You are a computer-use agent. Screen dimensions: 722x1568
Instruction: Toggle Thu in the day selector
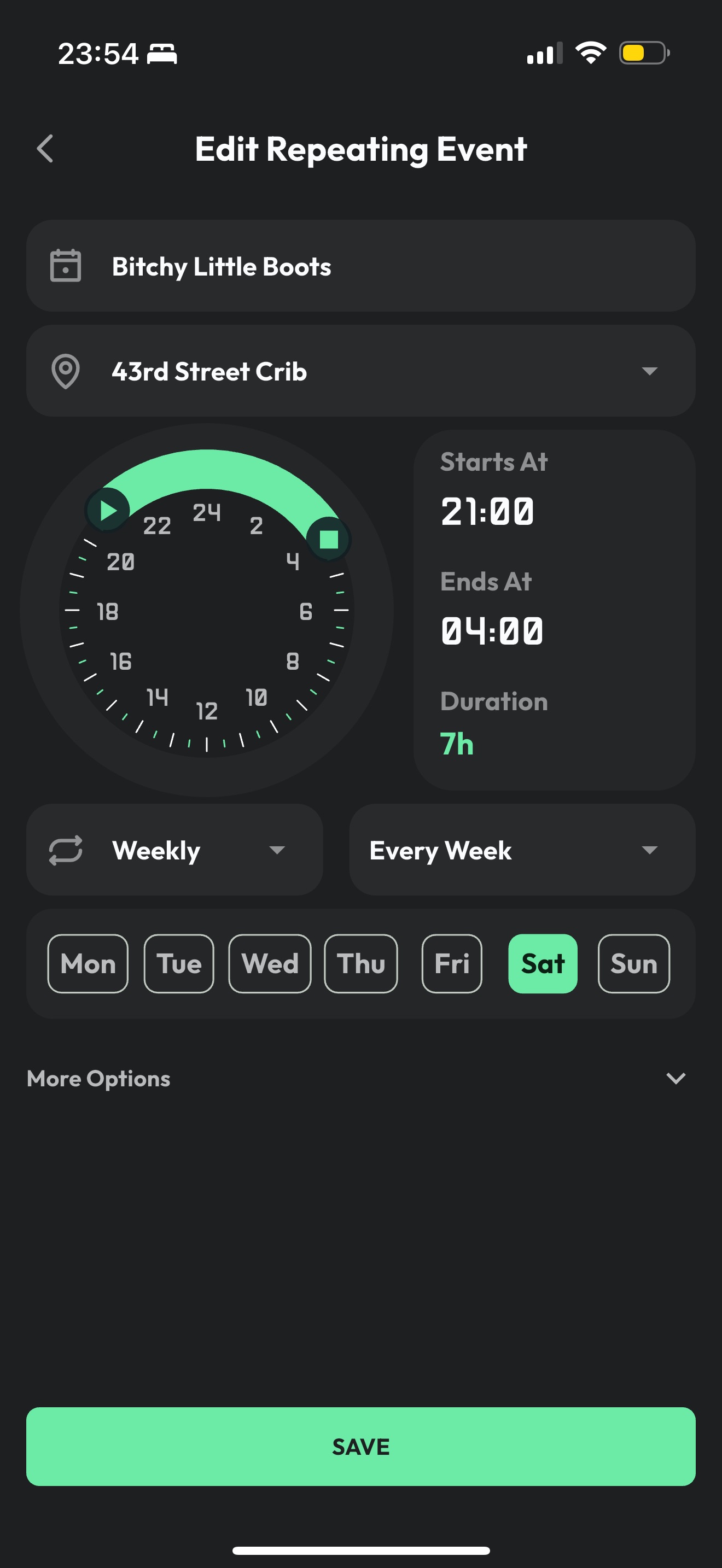click(361, 963)
